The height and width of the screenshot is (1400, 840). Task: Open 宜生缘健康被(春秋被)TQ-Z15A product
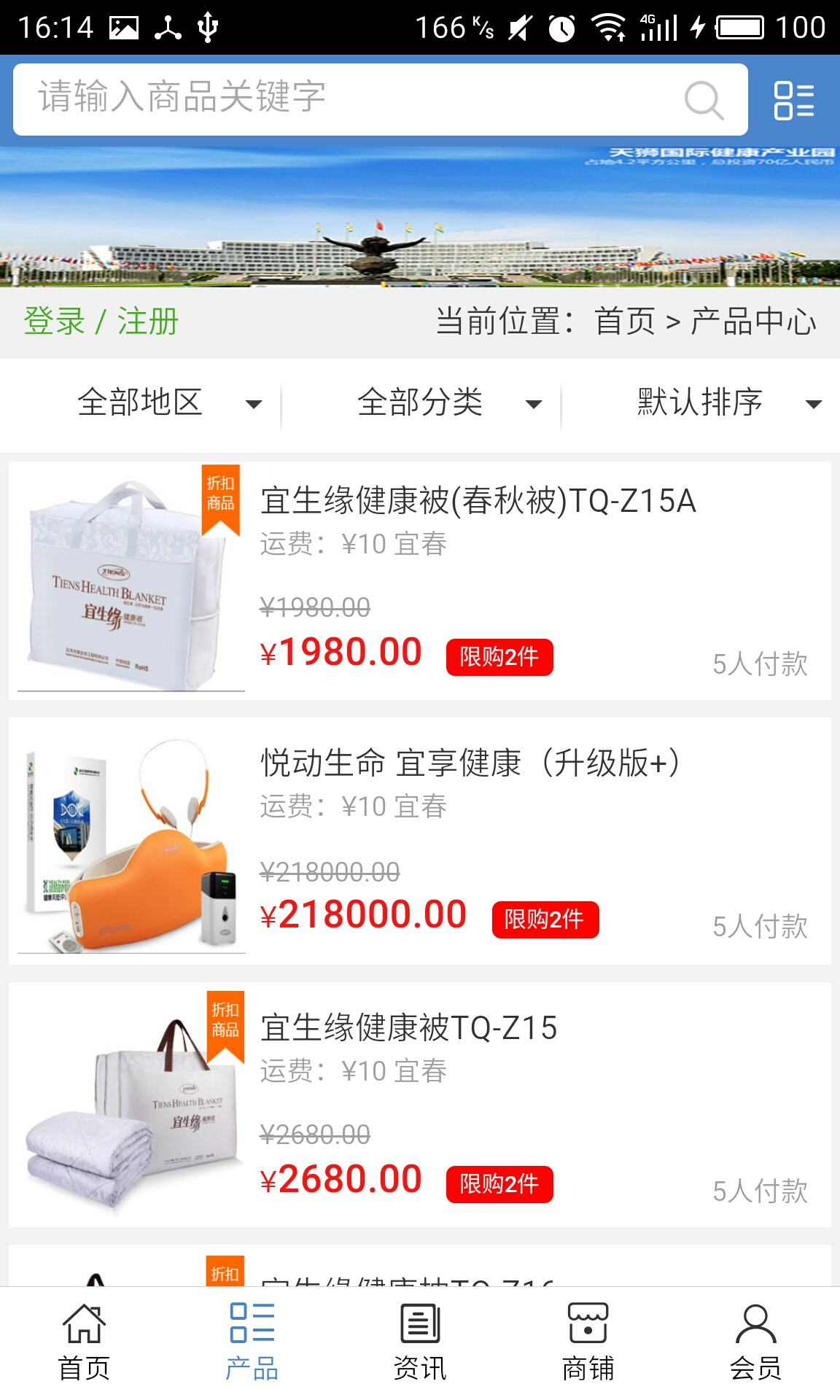tap(478, 501)
